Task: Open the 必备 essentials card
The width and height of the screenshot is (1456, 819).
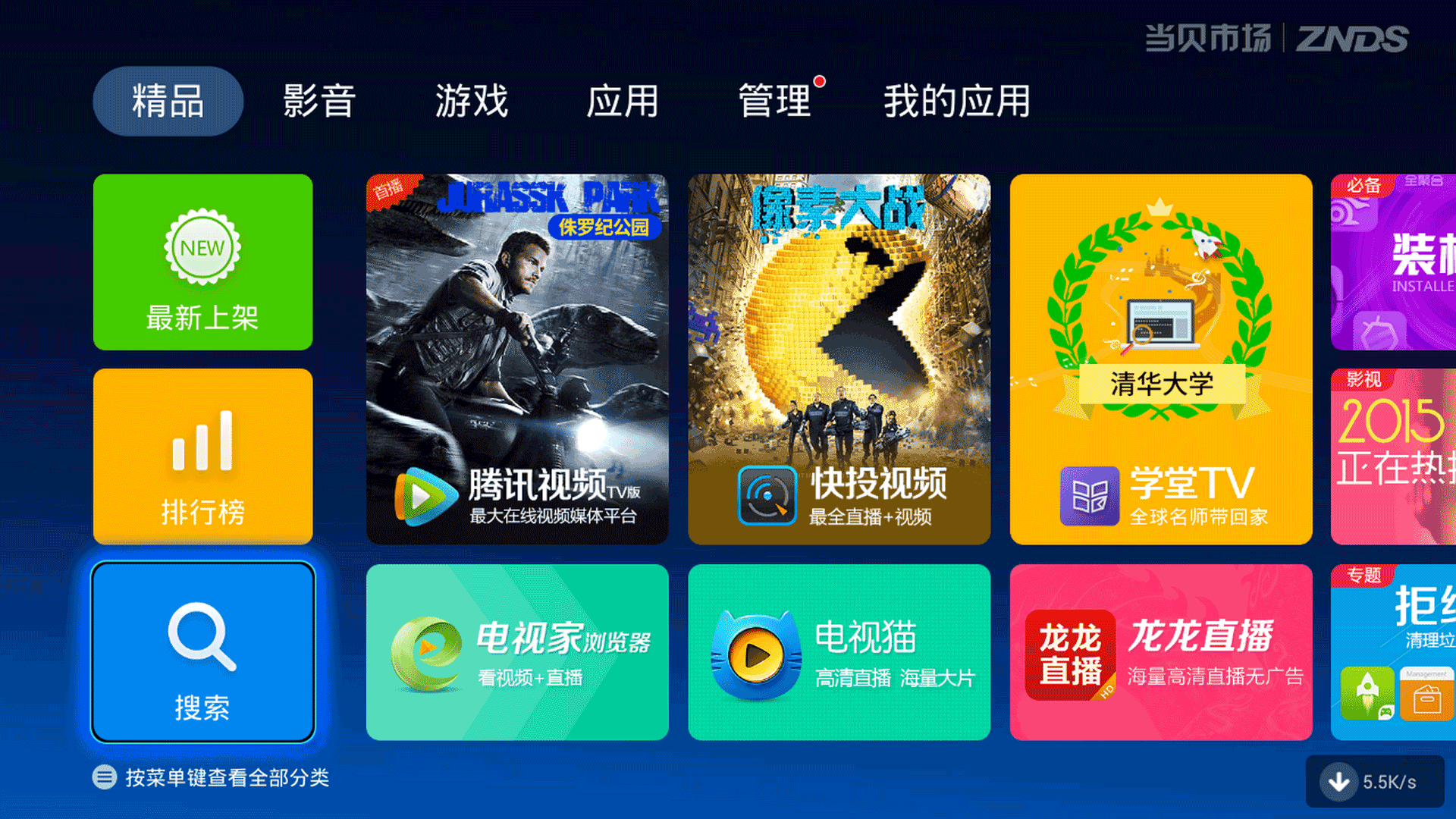Action: (x=1394, y=262)
